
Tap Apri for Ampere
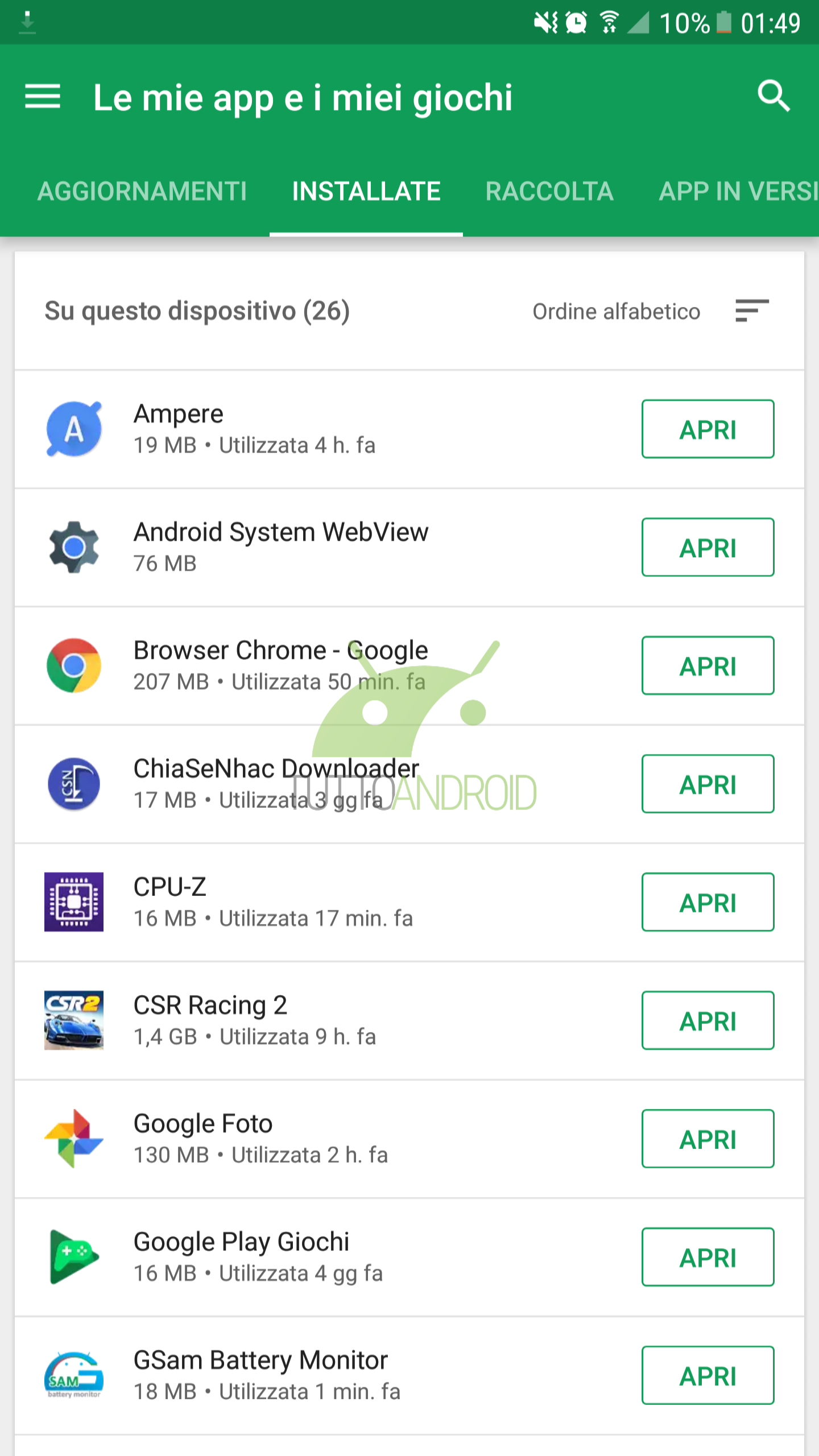point(708,429)
